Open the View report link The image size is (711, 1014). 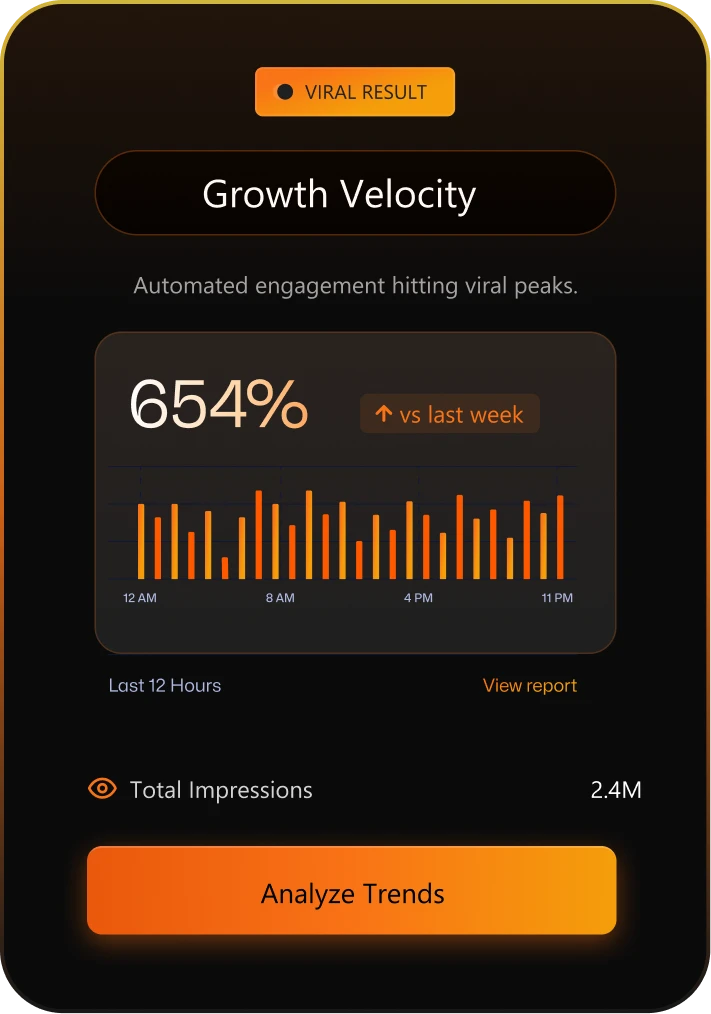click(x=530, y=685)
